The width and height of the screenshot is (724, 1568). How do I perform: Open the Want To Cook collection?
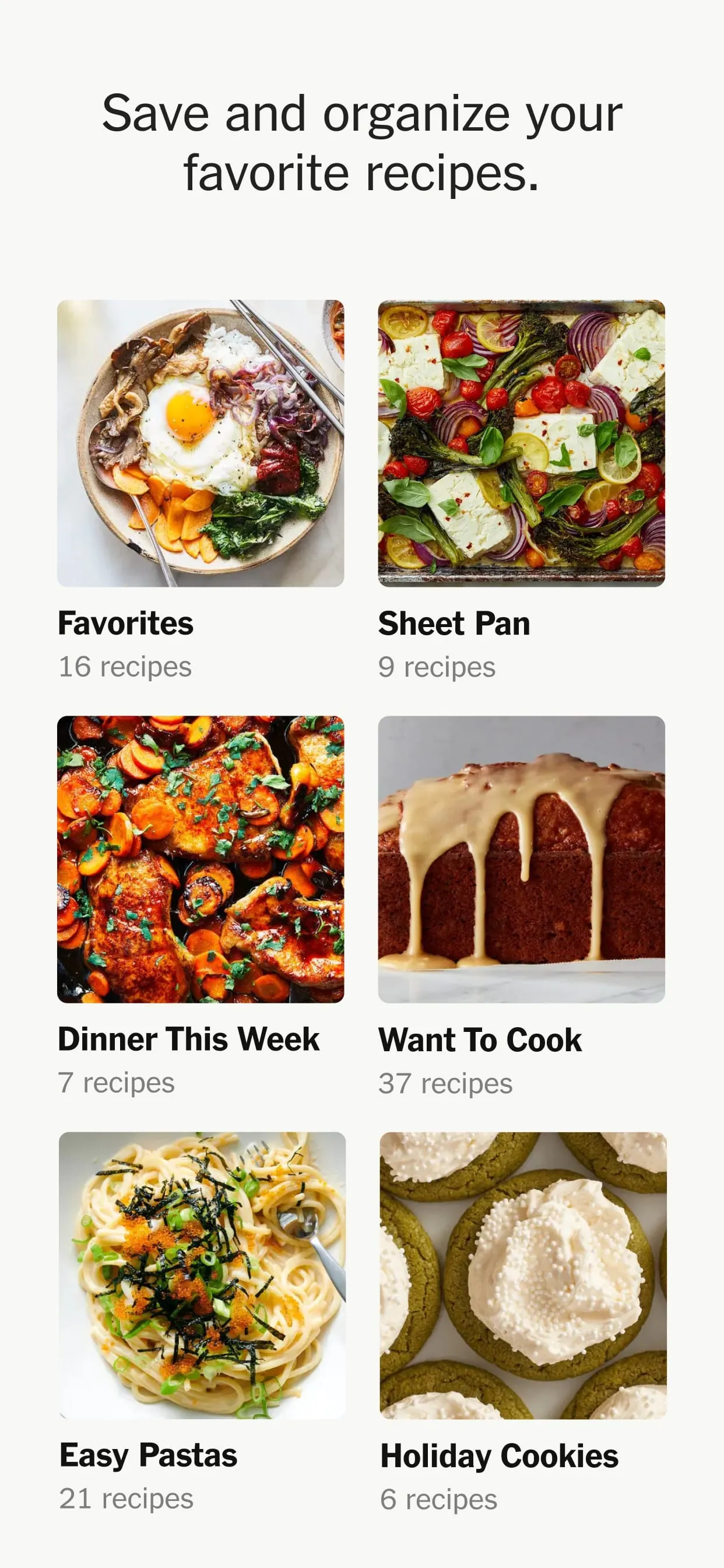[481, 1039]
